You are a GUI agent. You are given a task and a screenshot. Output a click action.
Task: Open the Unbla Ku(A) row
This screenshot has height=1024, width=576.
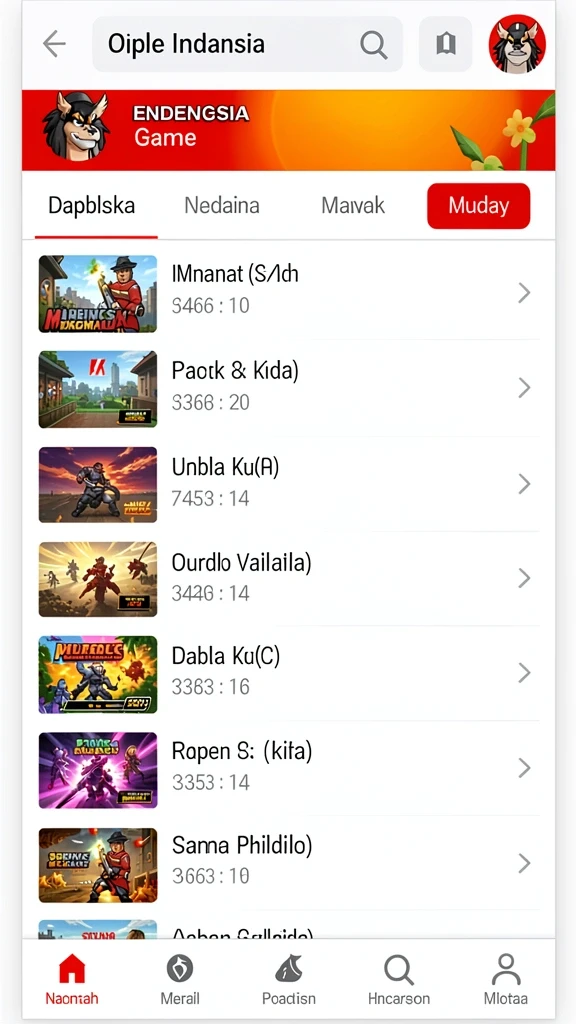pos(288,485)
